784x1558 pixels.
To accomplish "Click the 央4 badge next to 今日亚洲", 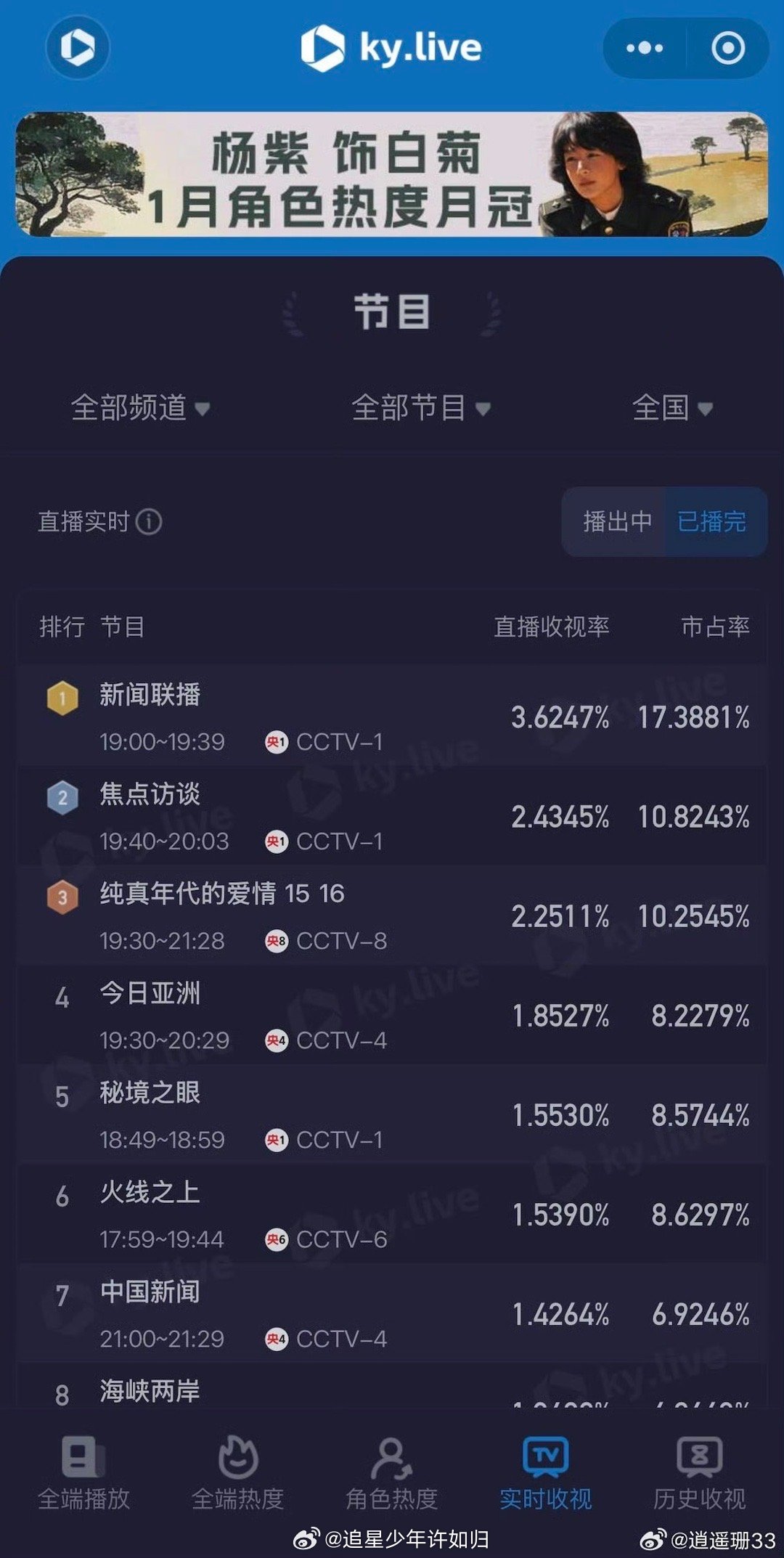I will 278,1040.
